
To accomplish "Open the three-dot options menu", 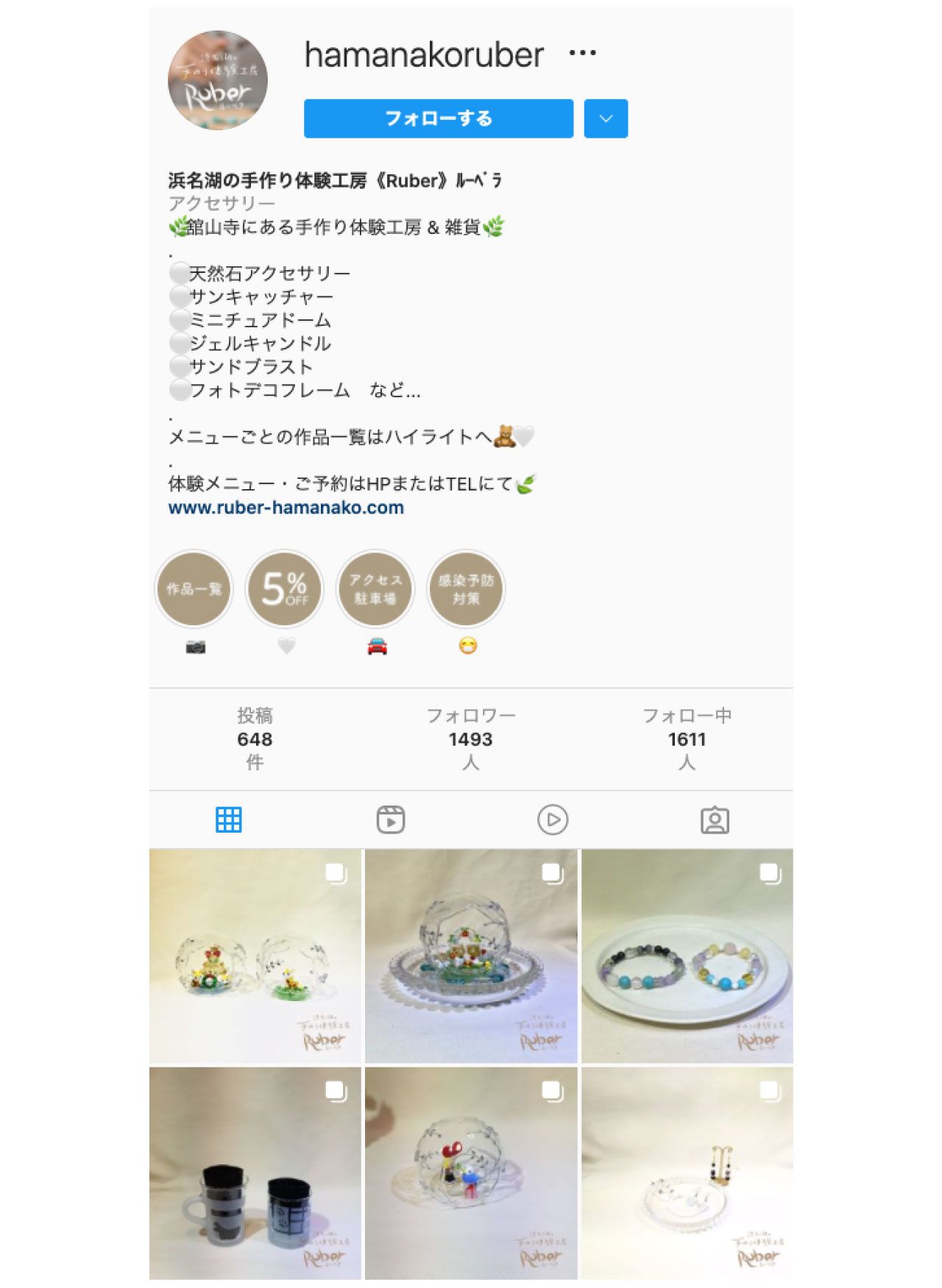I will click(x=582, y=54).
